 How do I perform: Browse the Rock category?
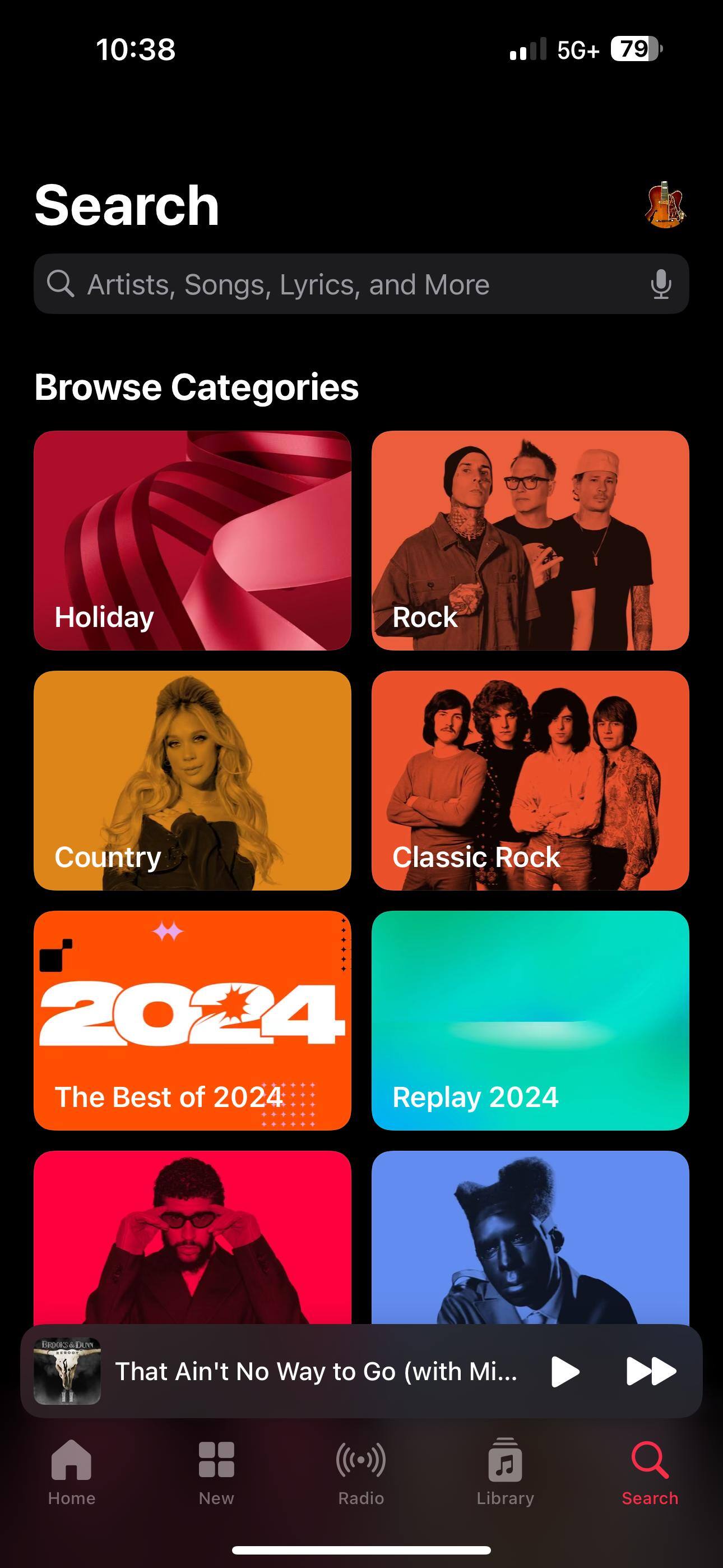pos(530,540)
